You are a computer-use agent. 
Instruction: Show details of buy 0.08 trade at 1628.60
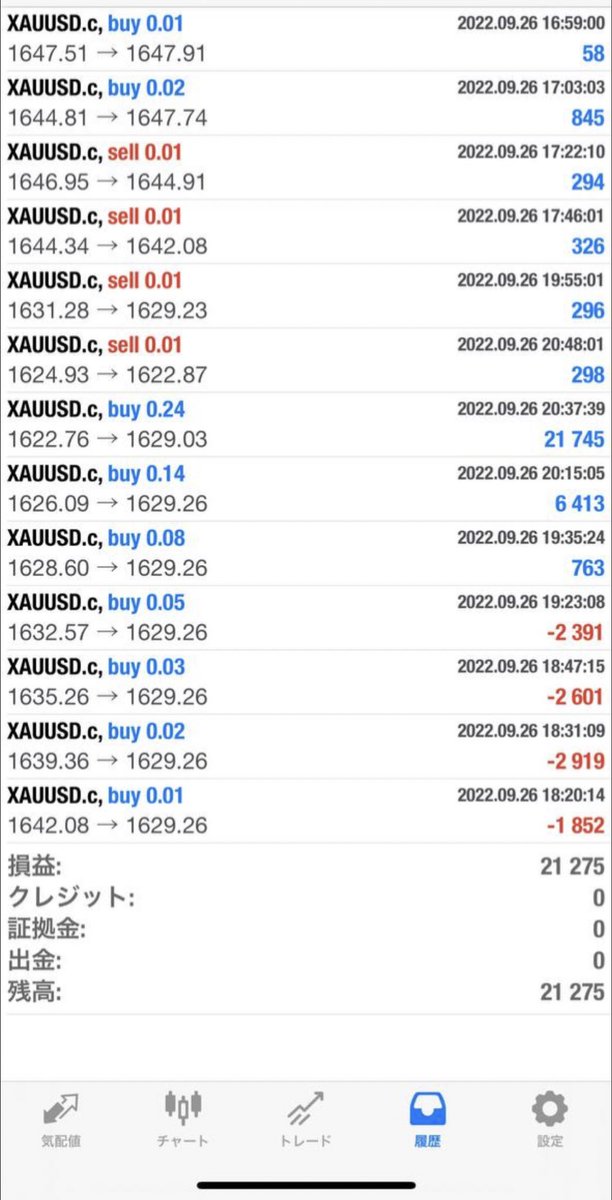[305, 553]
